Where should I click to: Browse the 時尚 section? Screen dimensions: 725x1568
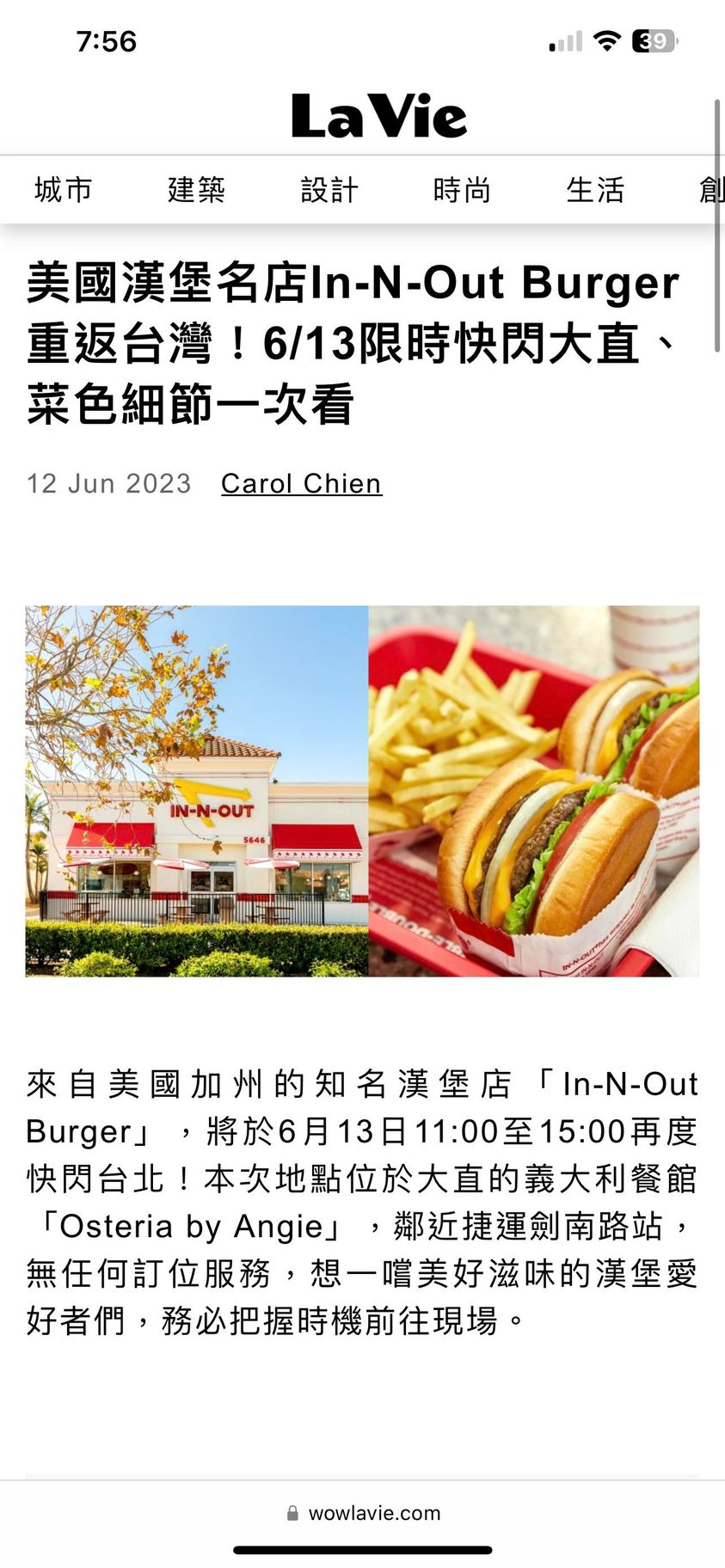coord(462,190)
